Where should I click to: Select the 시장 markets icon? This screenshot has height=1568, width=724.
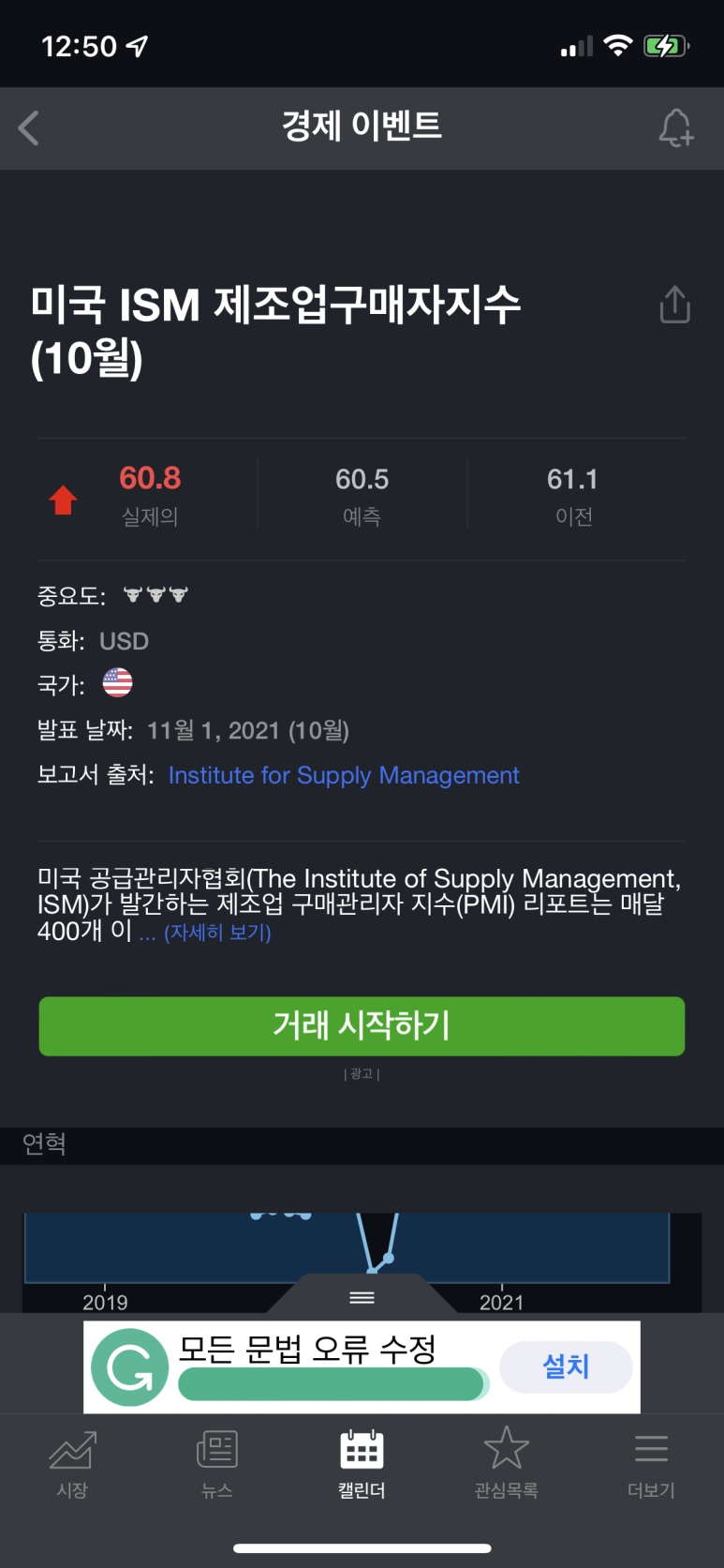coord(72,1462)
